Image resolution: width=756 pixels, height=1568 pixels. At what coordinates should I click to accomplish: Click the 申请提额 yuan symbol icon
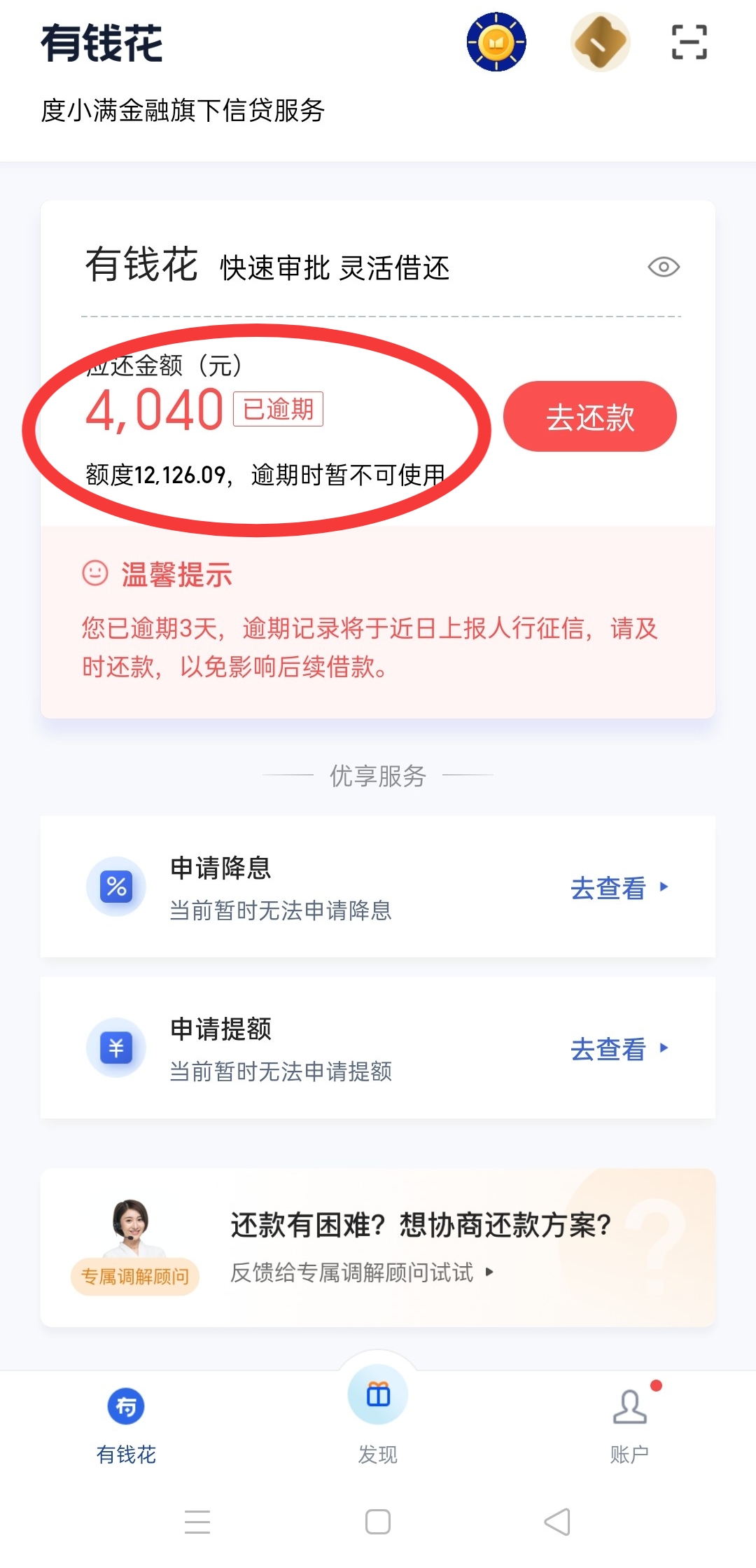(x=116, y=1047)
